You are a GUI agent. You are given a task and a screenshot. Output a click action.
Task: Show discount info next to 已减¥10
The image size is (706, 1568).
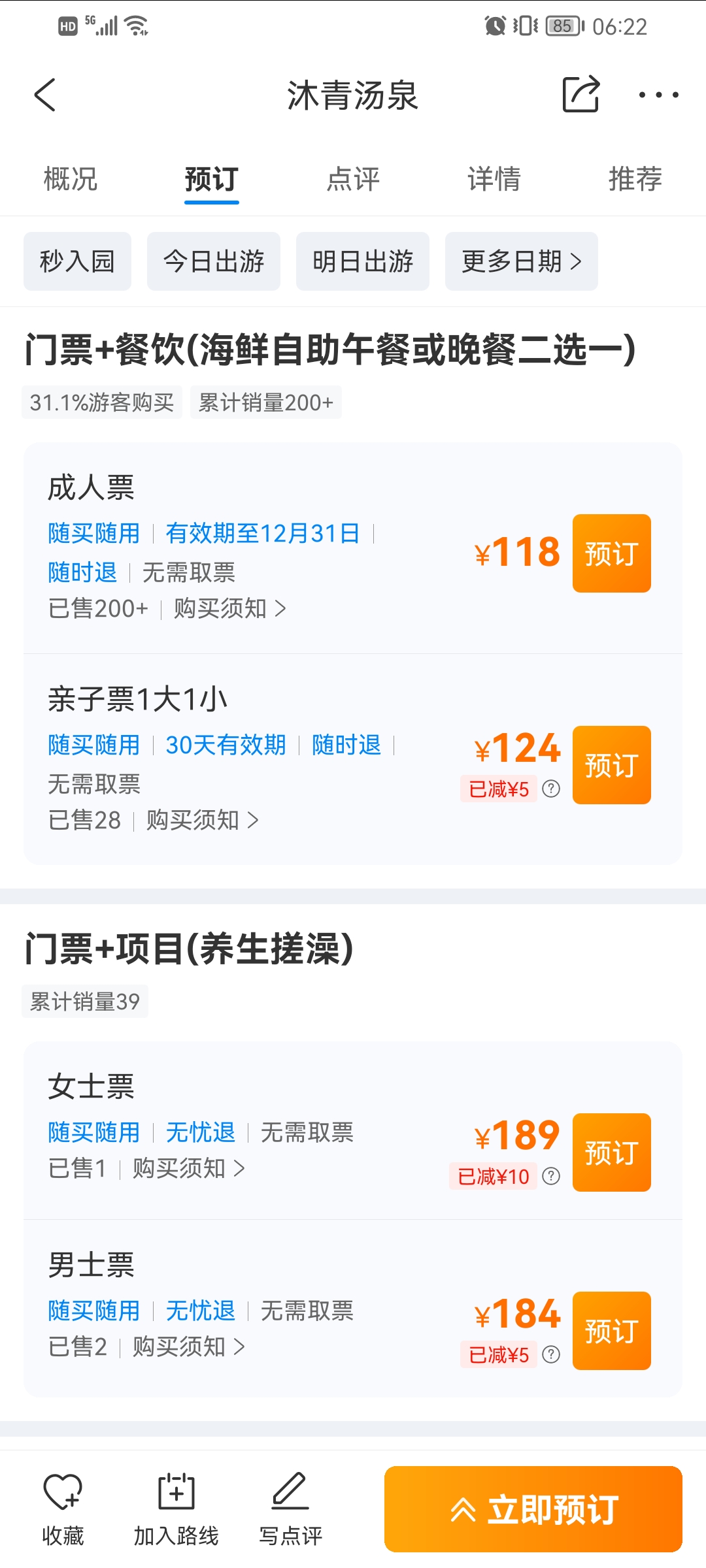pos(551,1177)
